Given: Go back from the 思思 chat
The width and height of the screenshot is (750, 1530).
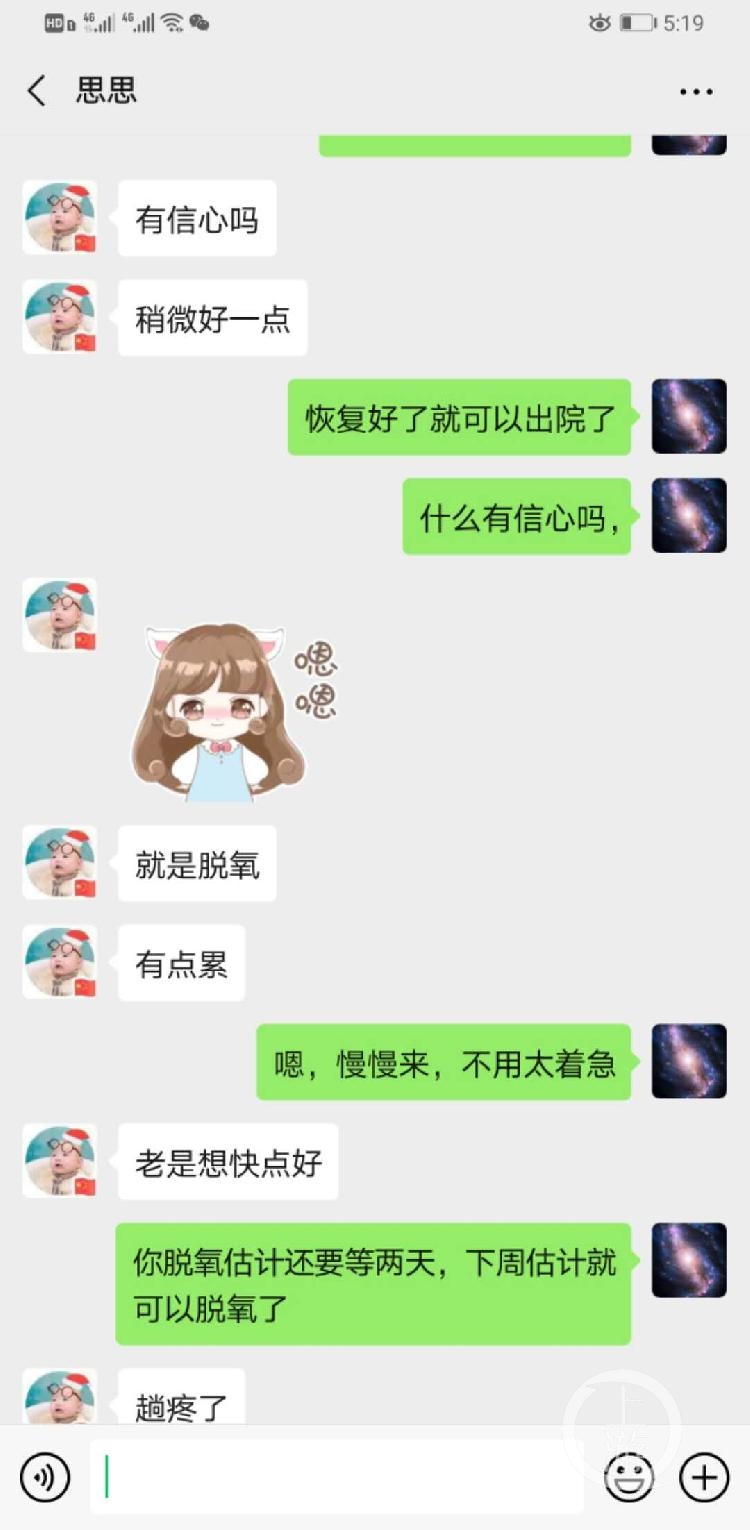Looking at the screenshot, I should (x=37, y=91).
